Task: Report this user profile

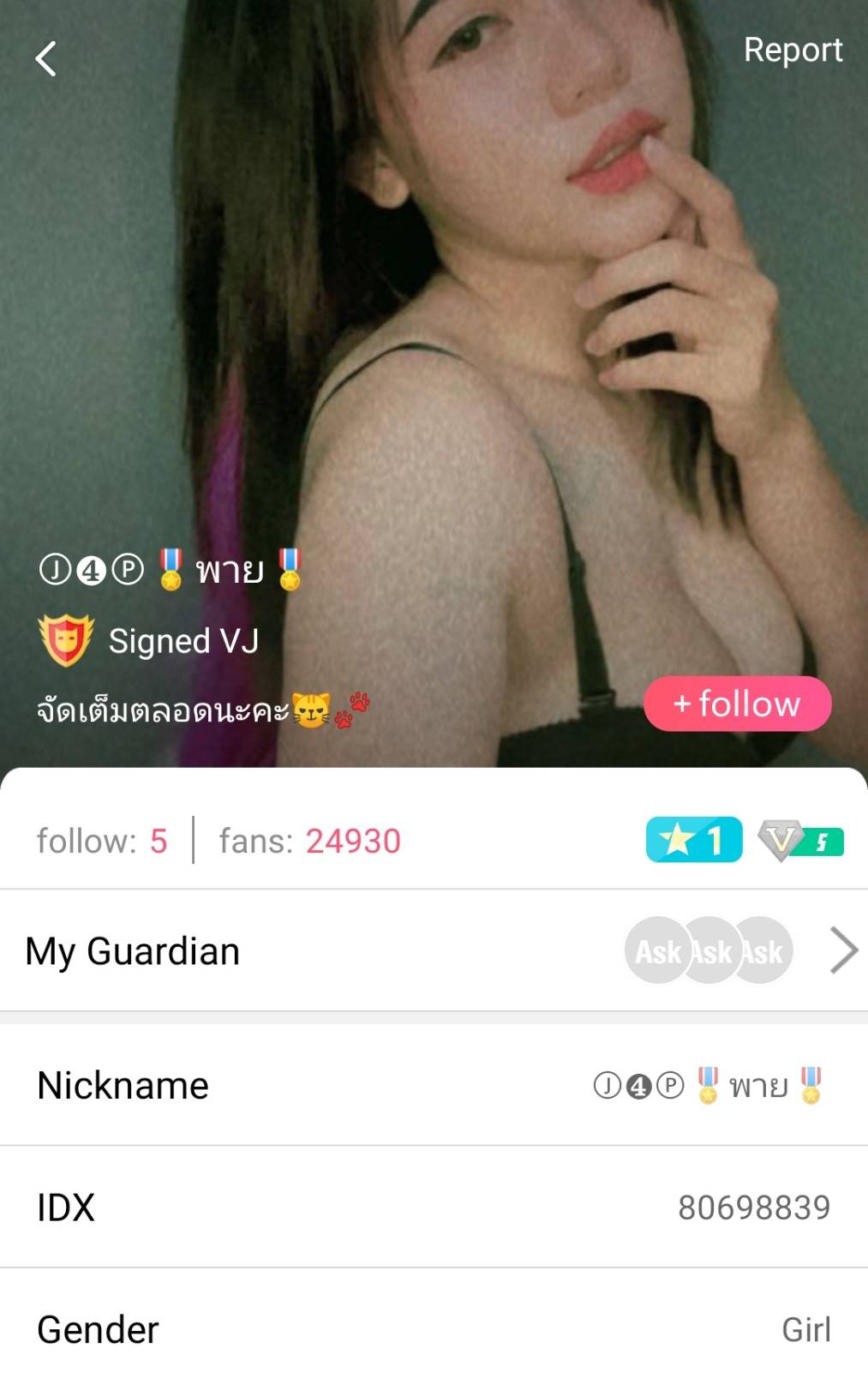Action: [x=793, y=50]
